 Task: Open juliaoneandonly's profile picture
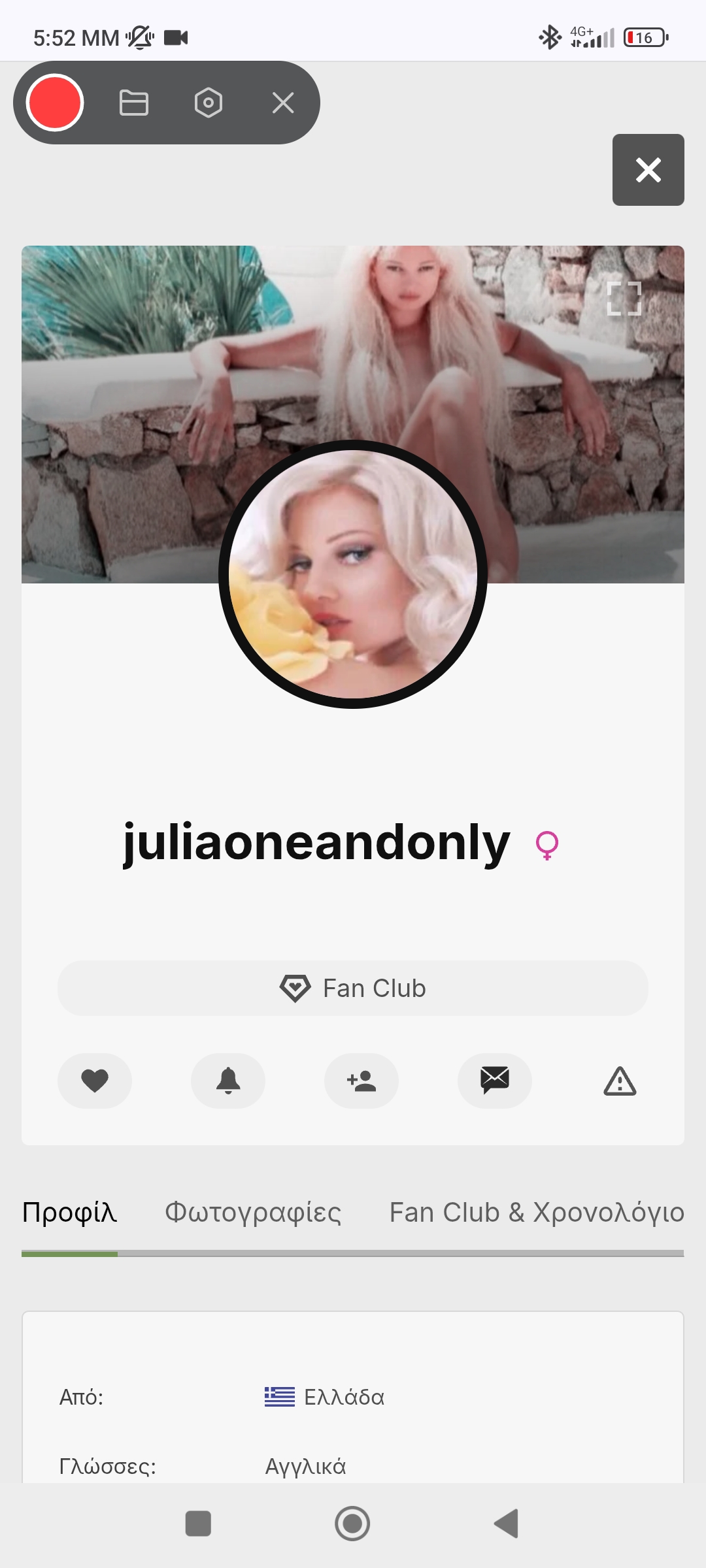(353, 574)
